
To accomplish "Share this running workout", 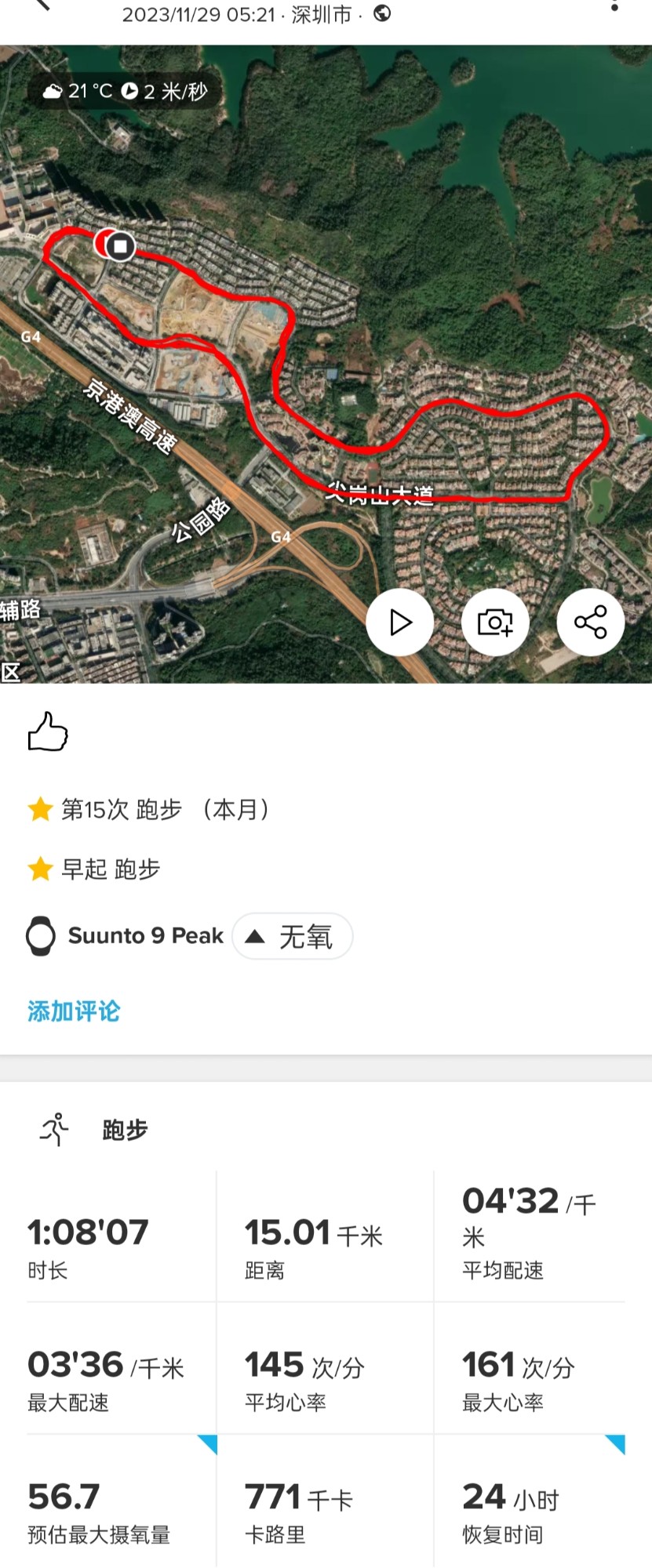I will click(x=590, y=622).
